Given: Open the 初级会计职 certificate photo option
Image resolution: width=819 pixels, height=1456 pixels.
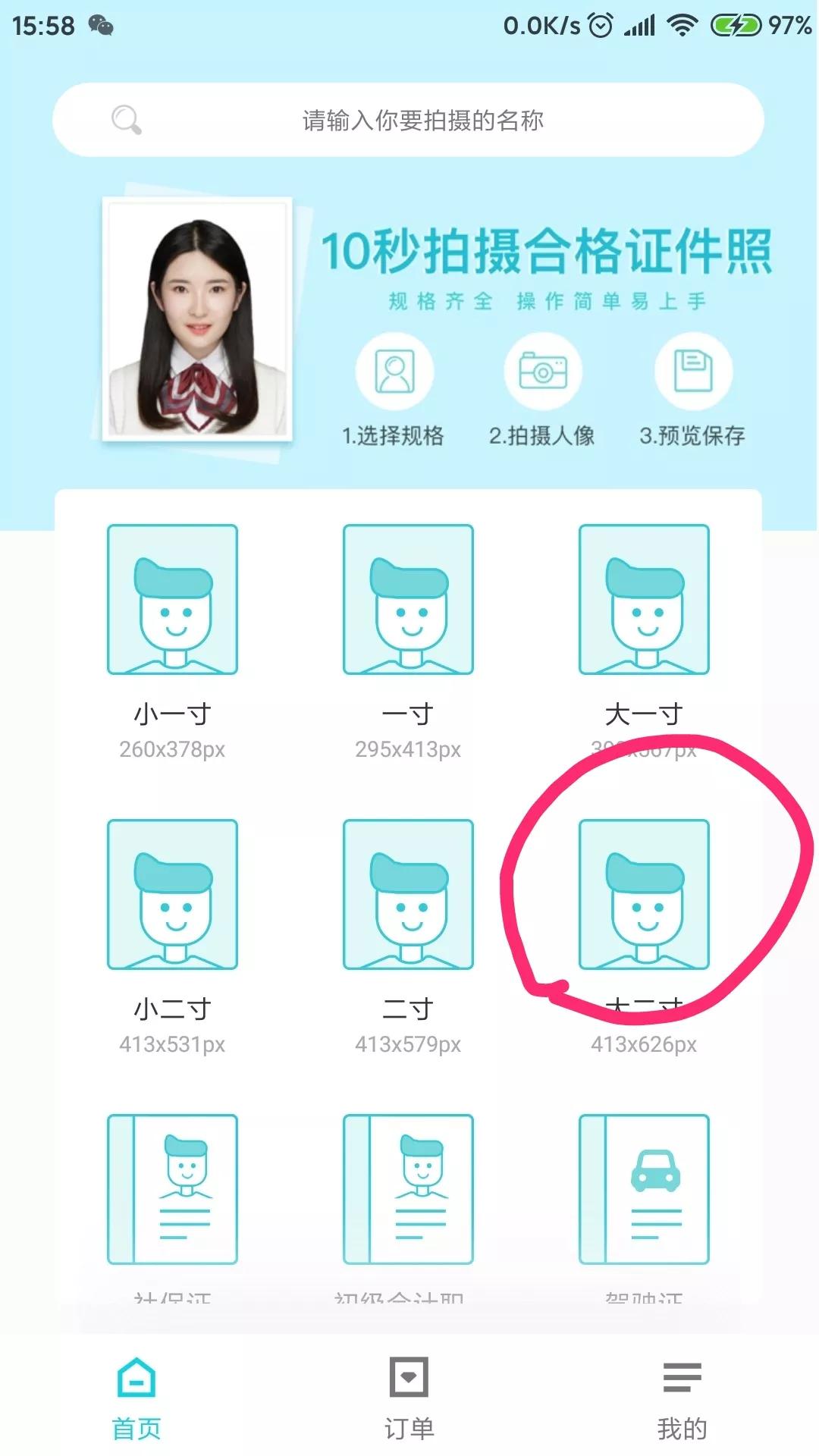Looking at the screenshot, I should coord(408,1188).
